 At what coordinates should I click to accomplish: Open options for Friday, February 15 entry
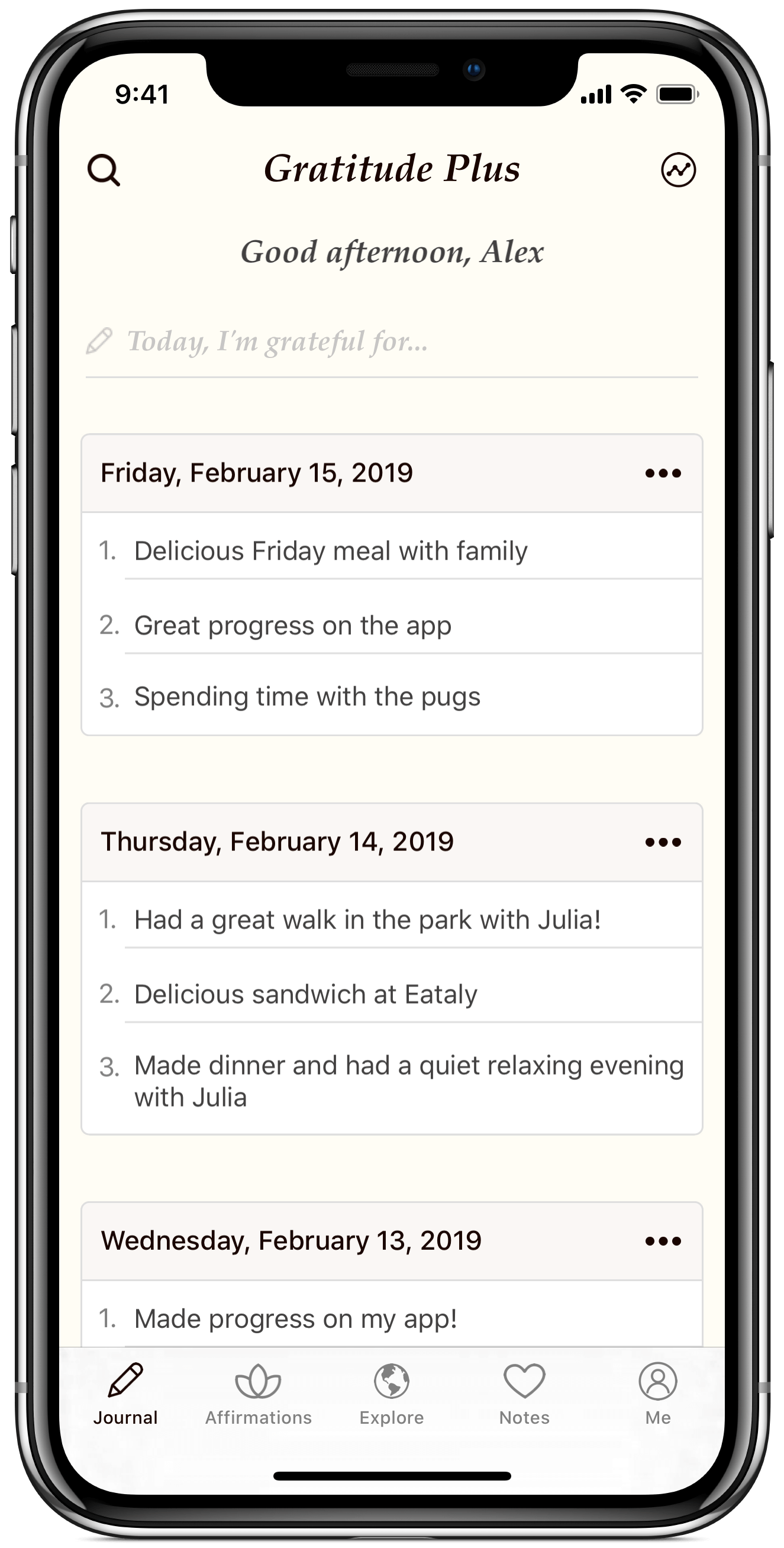click(663, 473)
